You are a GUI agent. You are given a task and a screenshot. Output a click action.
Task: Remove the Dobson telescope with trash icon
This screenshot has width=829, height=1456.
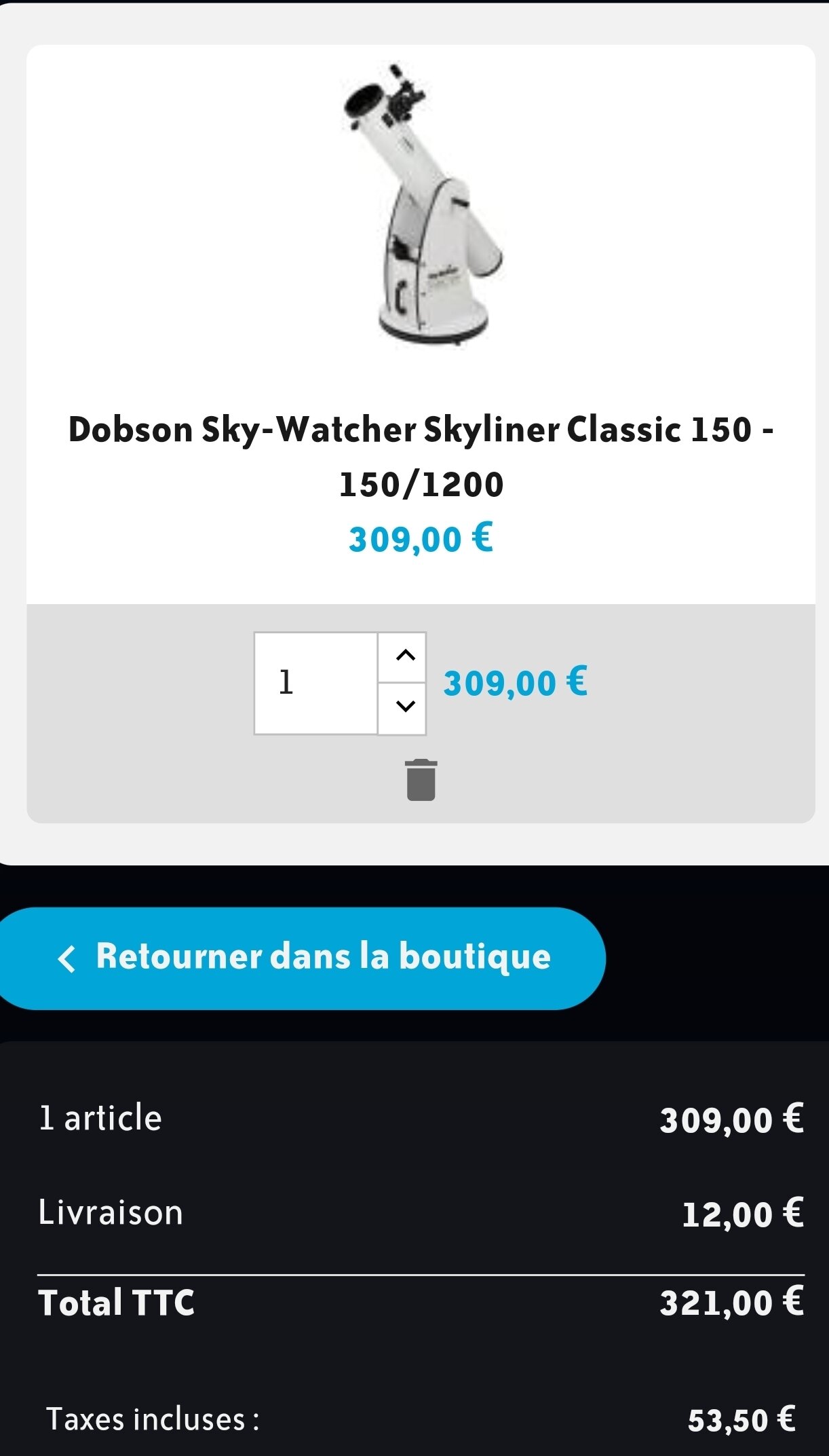tap(421, 780)
